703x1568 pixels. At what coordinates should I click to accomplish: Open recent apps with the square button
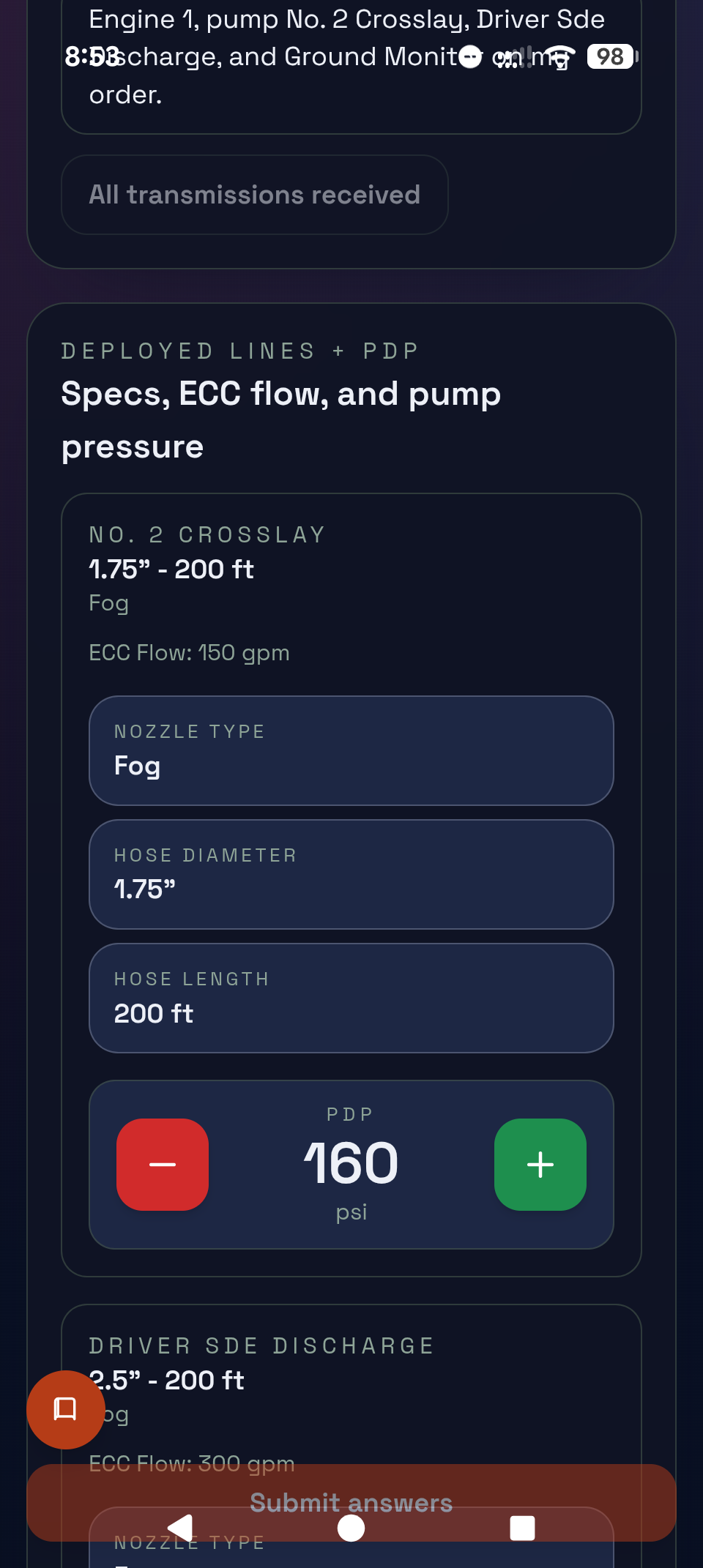coord(523,1528)
